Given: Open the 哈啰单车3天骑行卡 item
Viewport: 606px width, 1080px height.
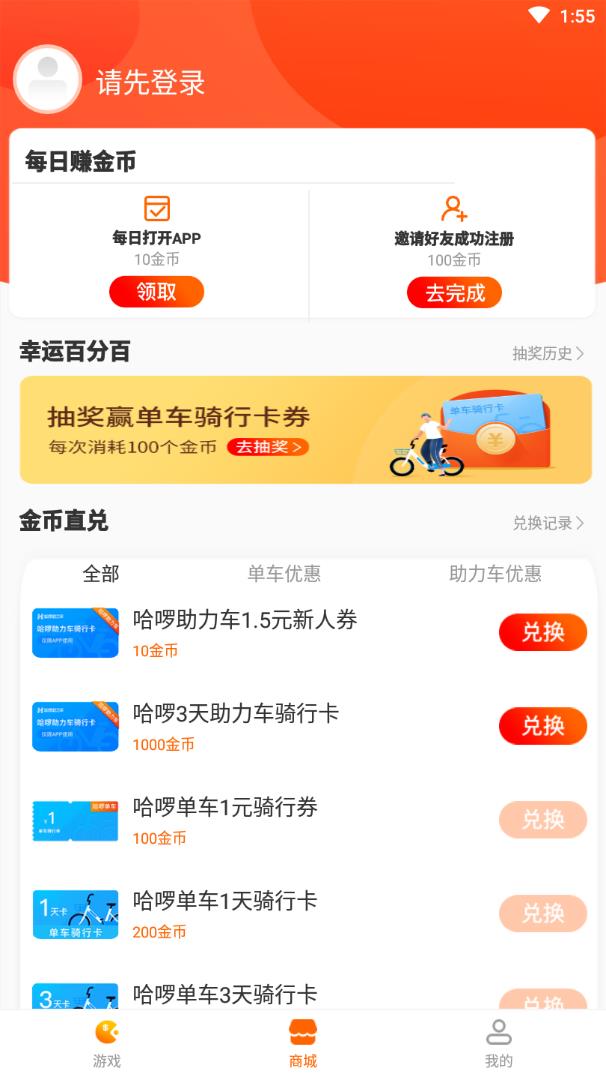Looking at the screenshot, I should pyautogui.click(x=225, y=994).
